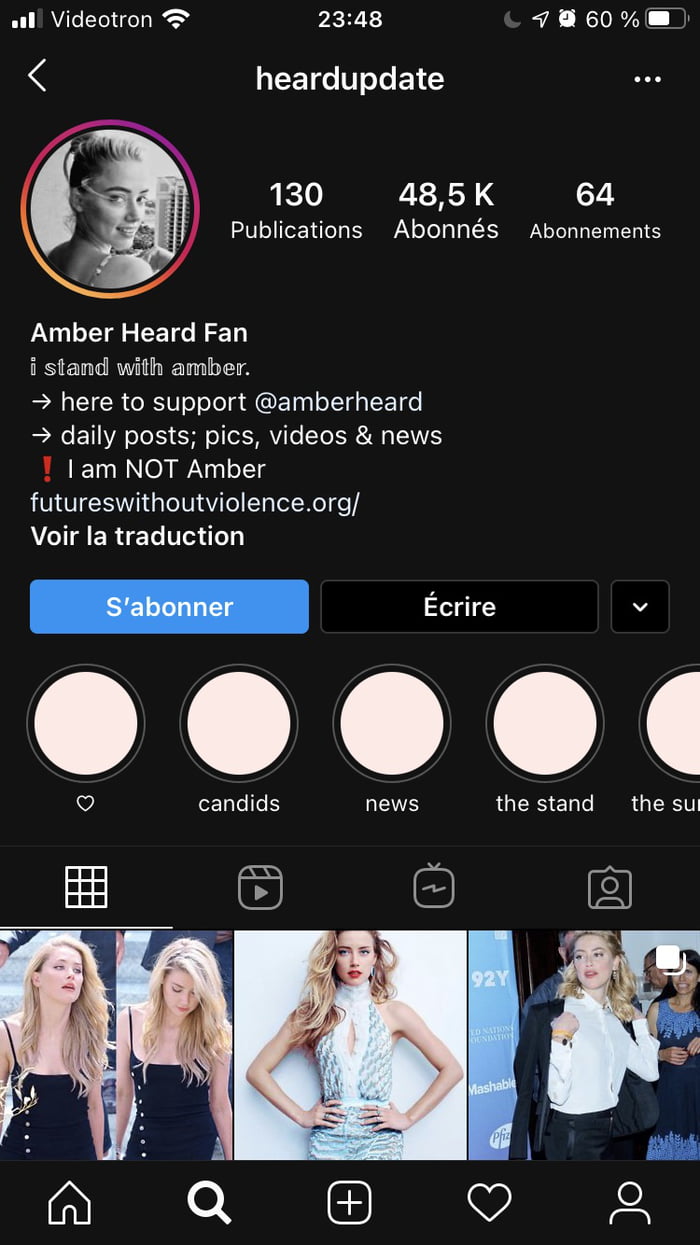The width and height of the screenshot is (700, 1245).
Task: Go to the home feed
Action: (x=70, y=1203)
